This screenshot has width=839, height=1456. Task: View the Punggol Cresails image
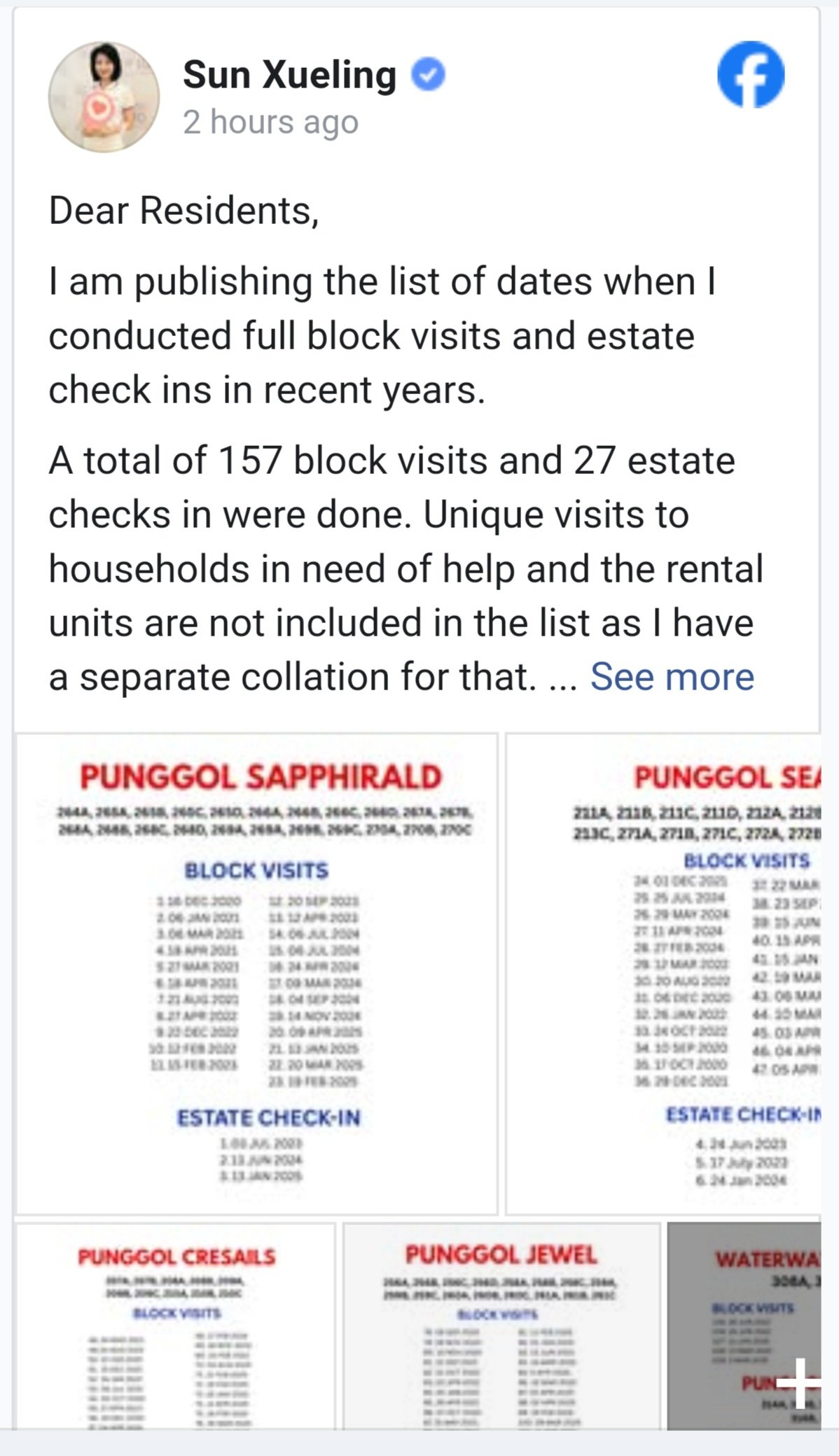pos(176,1326)
